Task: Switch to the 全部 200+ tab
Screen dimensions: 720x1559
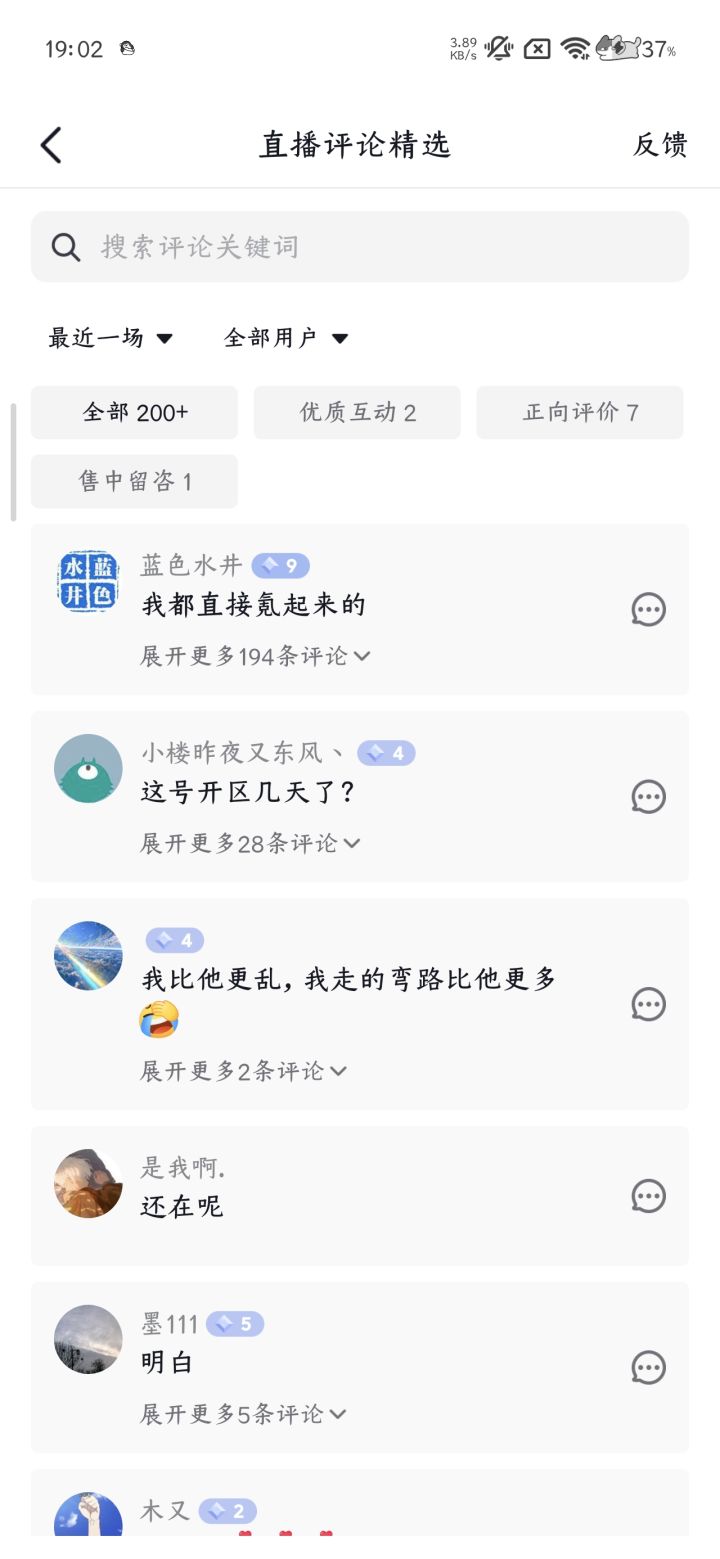Action: [134, 412]
